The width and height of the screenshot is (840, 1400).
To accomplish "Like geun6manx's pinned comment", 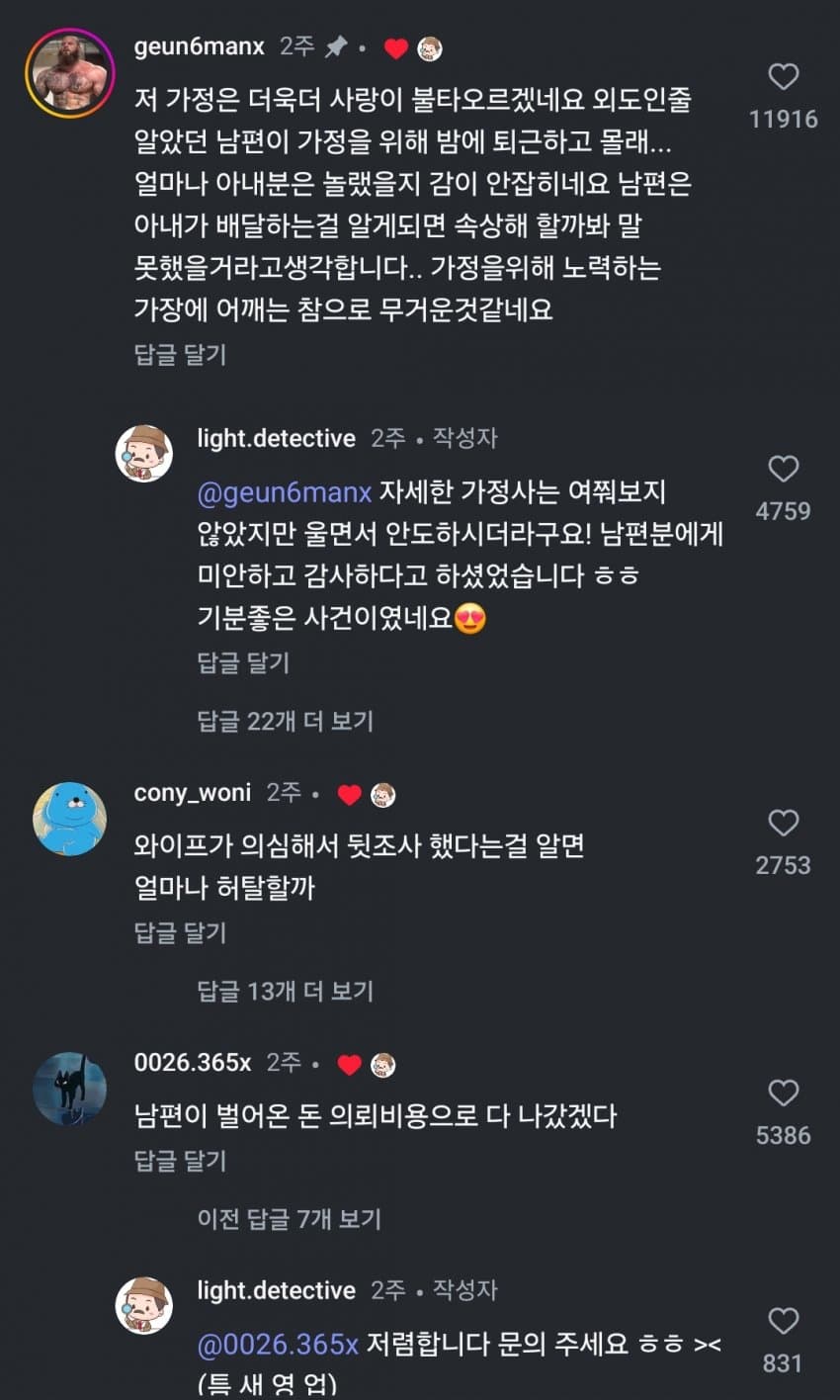I will [x=783, y=77].
